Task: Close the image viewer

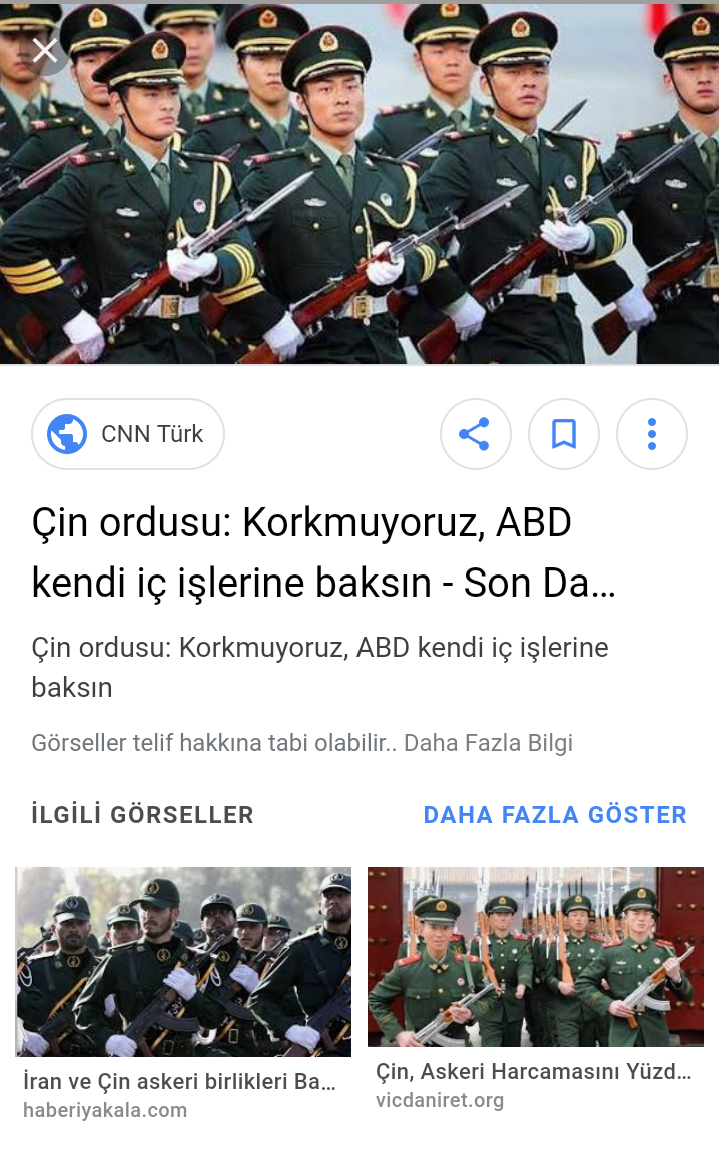Action: 44,50
